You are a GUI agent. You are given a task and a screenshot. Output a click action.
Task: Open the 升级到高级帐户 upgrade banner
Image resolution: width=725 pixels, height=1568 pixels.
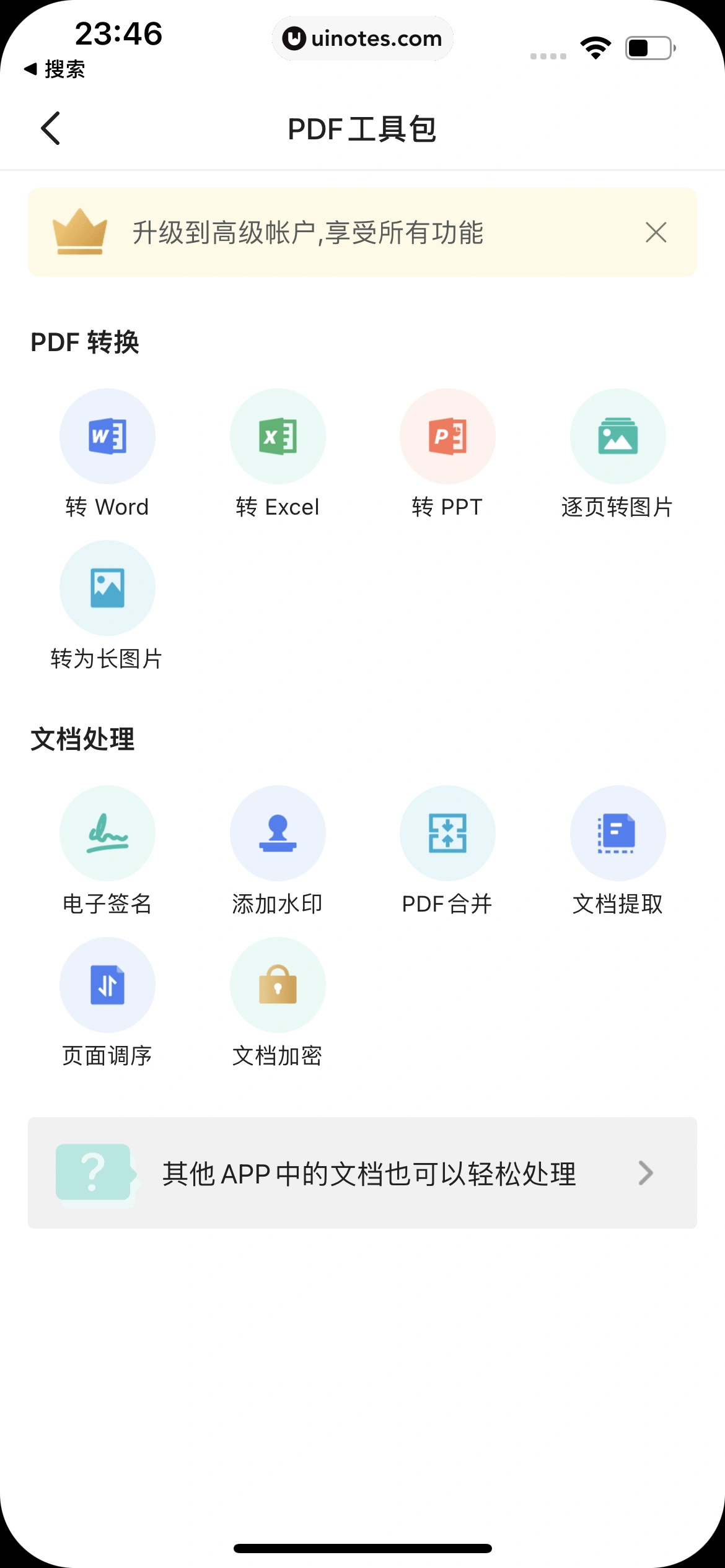click(308, 233)
